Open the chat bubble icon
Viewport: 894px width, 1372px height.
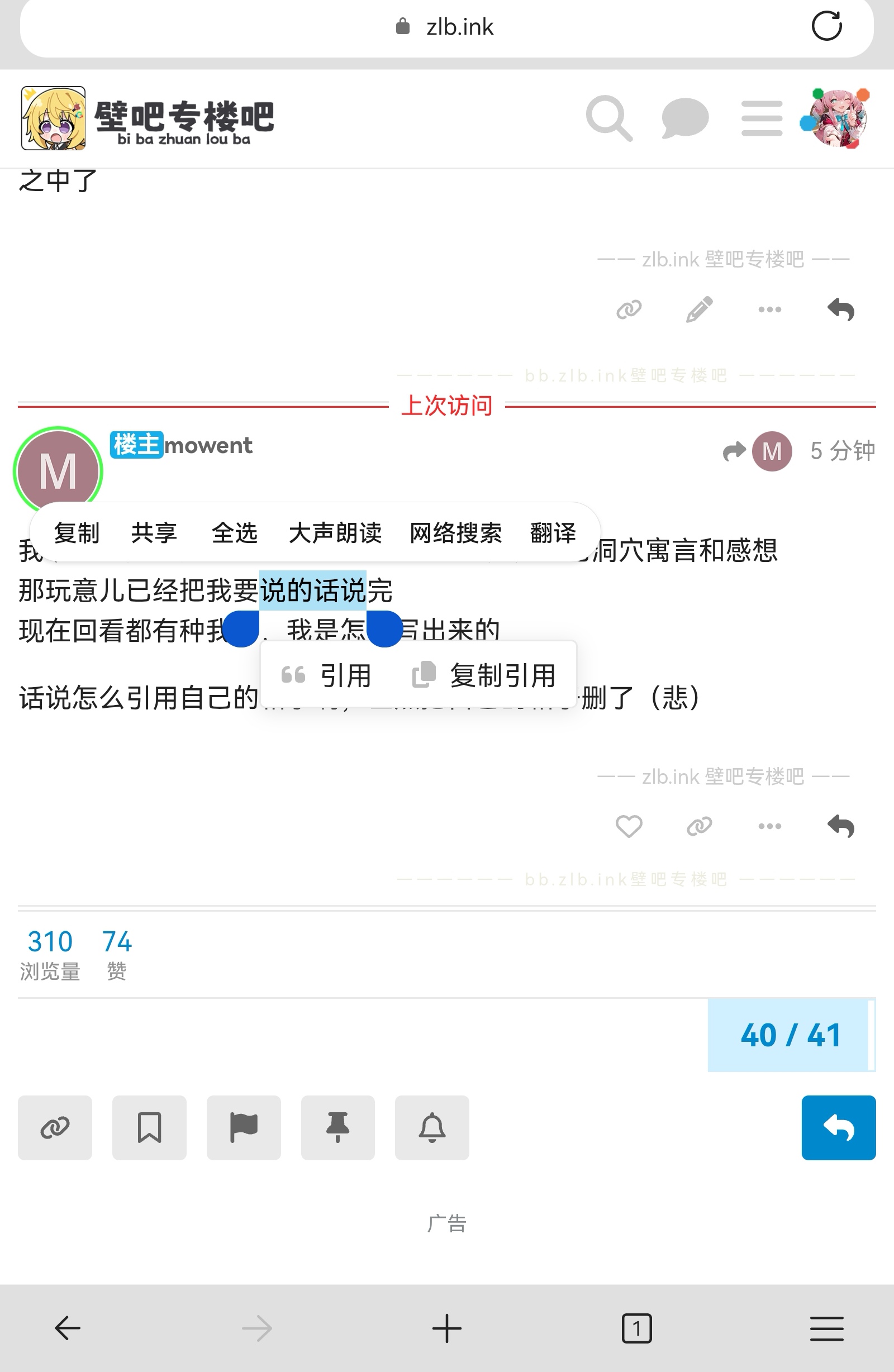tap(684, 118)
